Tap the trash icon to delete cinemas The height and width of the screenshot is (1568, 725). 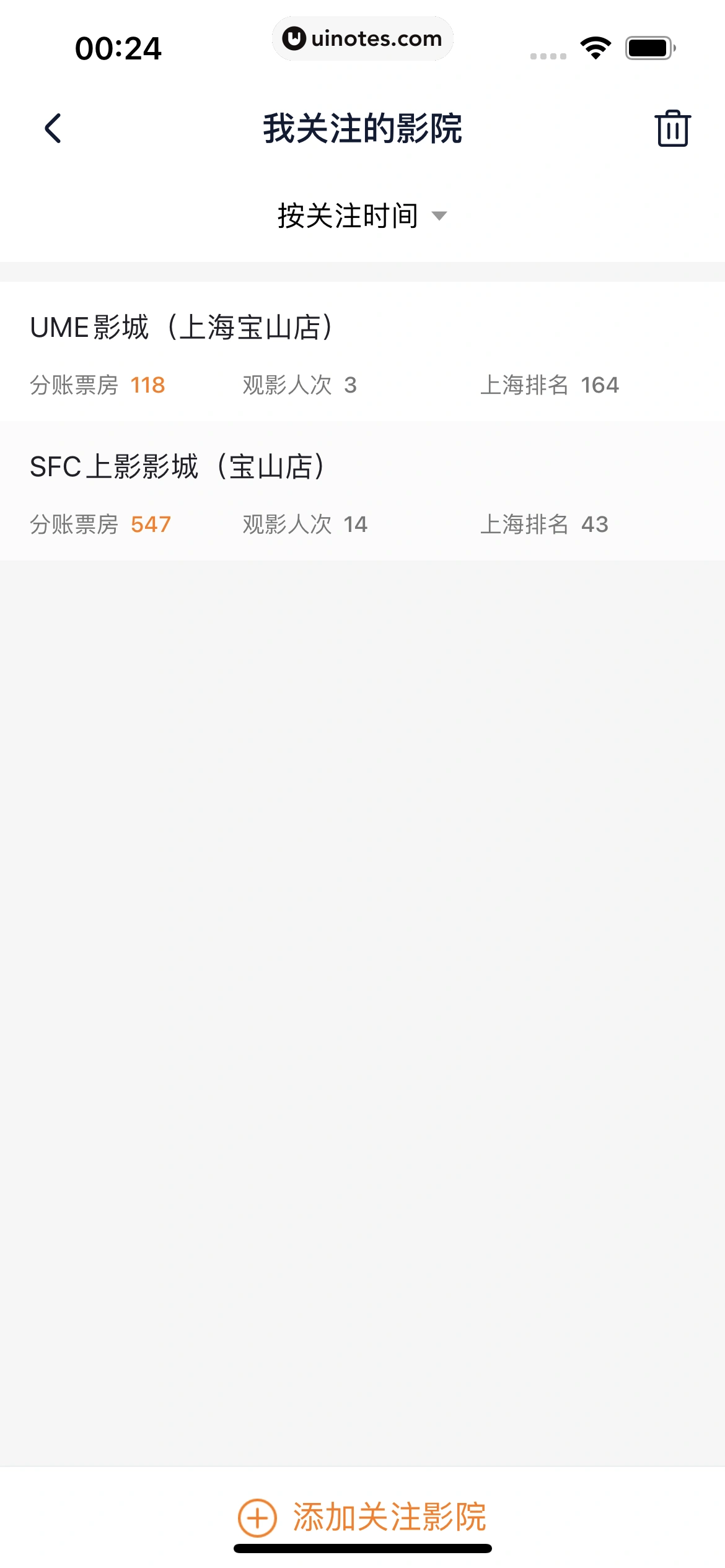coord(672,129)
